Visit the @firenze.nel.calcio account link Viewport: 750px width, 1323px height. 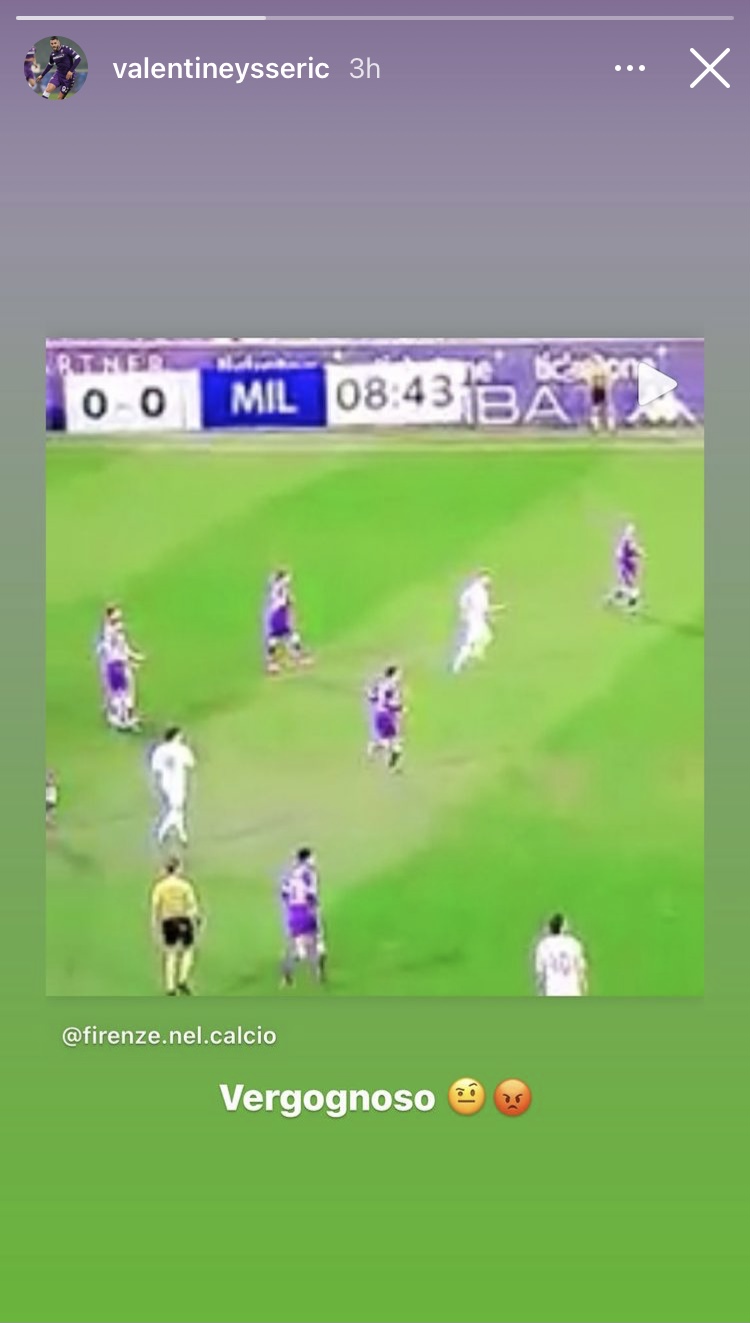point(169,1036)
